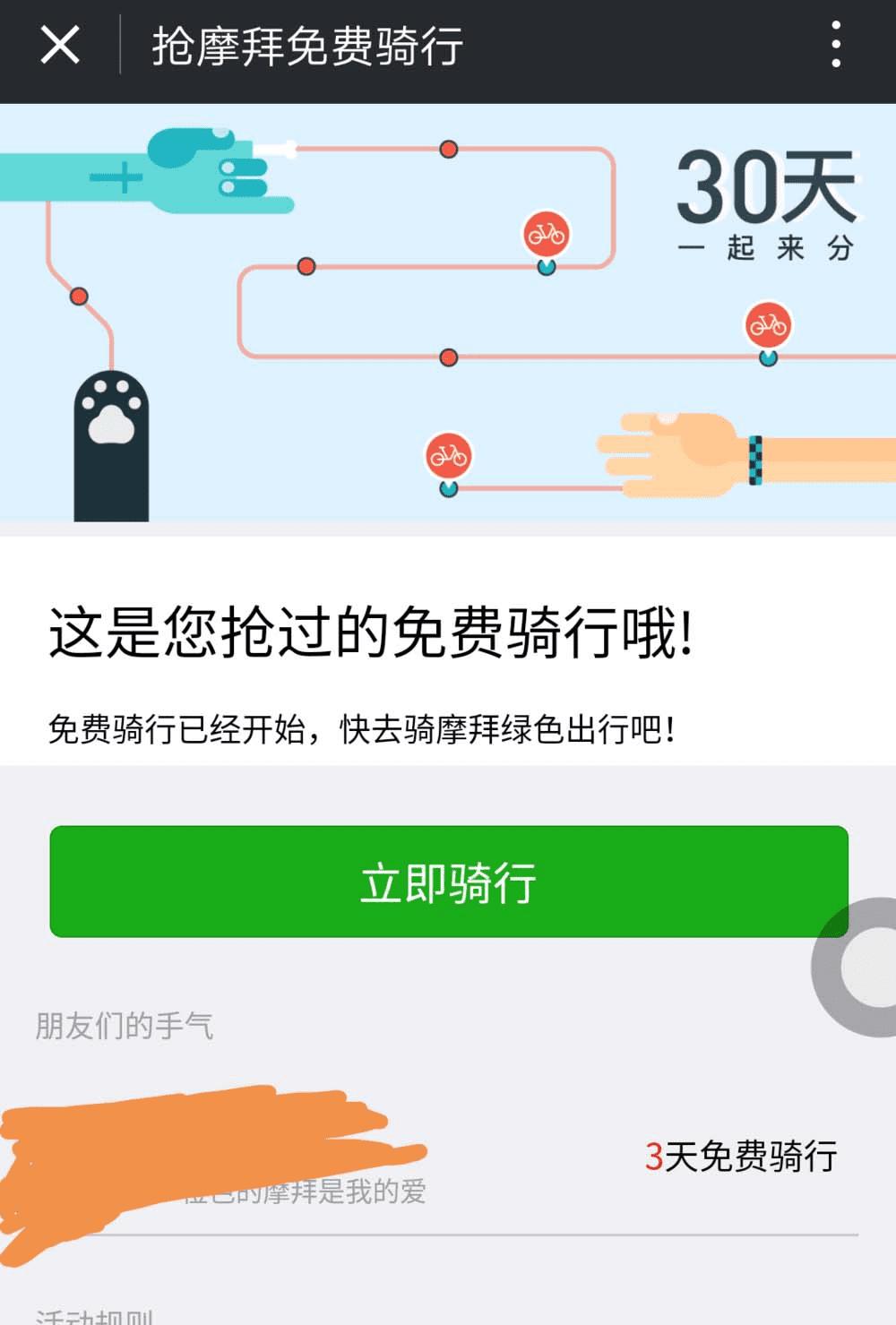The image size is (896, 1325).
Task: Open the three-dot overflow menu
Action: (x=835, y=45)
